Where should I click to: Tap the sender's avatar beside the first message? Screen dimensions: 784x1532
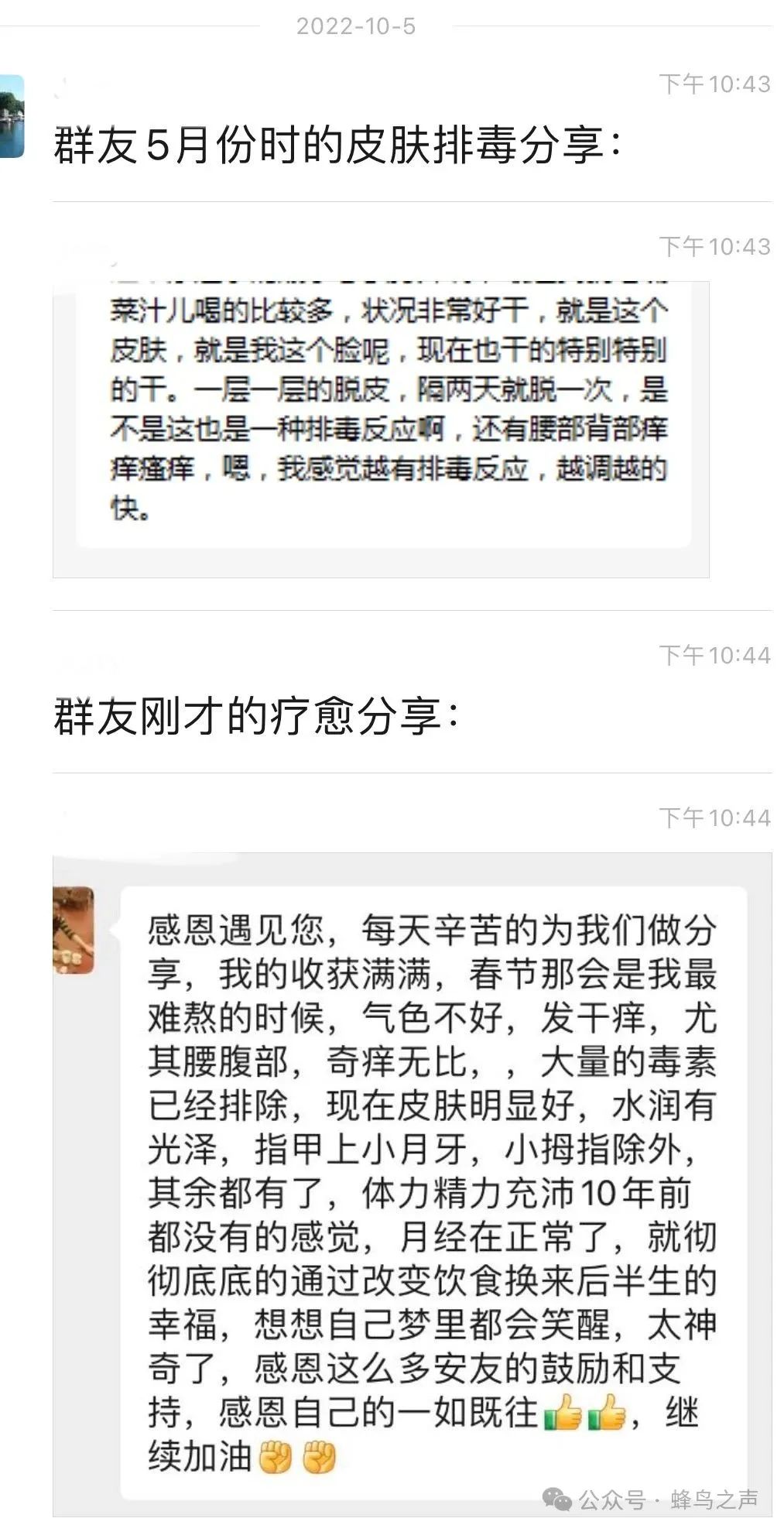pyautogui.click(x=12, y=116)
